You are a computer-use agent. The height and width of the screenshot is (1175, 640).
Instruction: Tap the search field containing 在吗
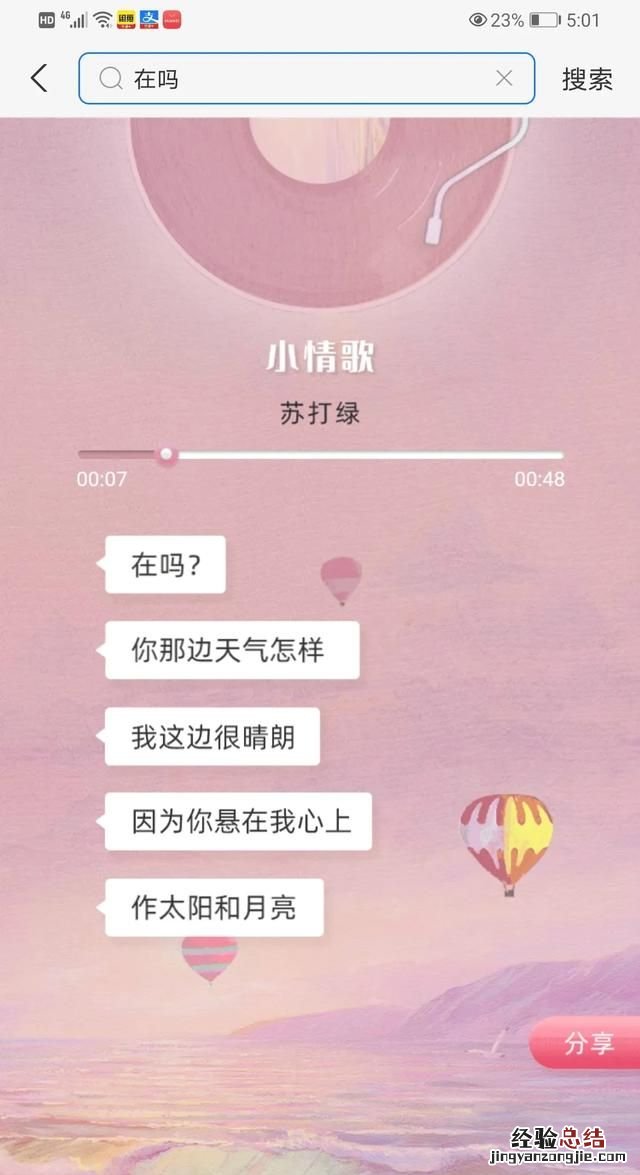(x=300, y=78)
